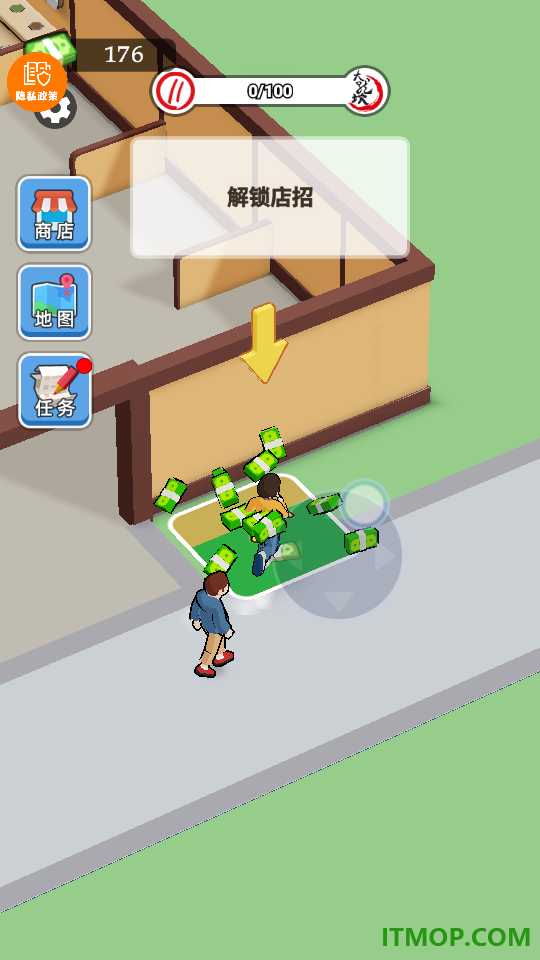Open the settings gear icon
Image resolution: width=540 pixels, height=960 pixels.
(57, 110)
